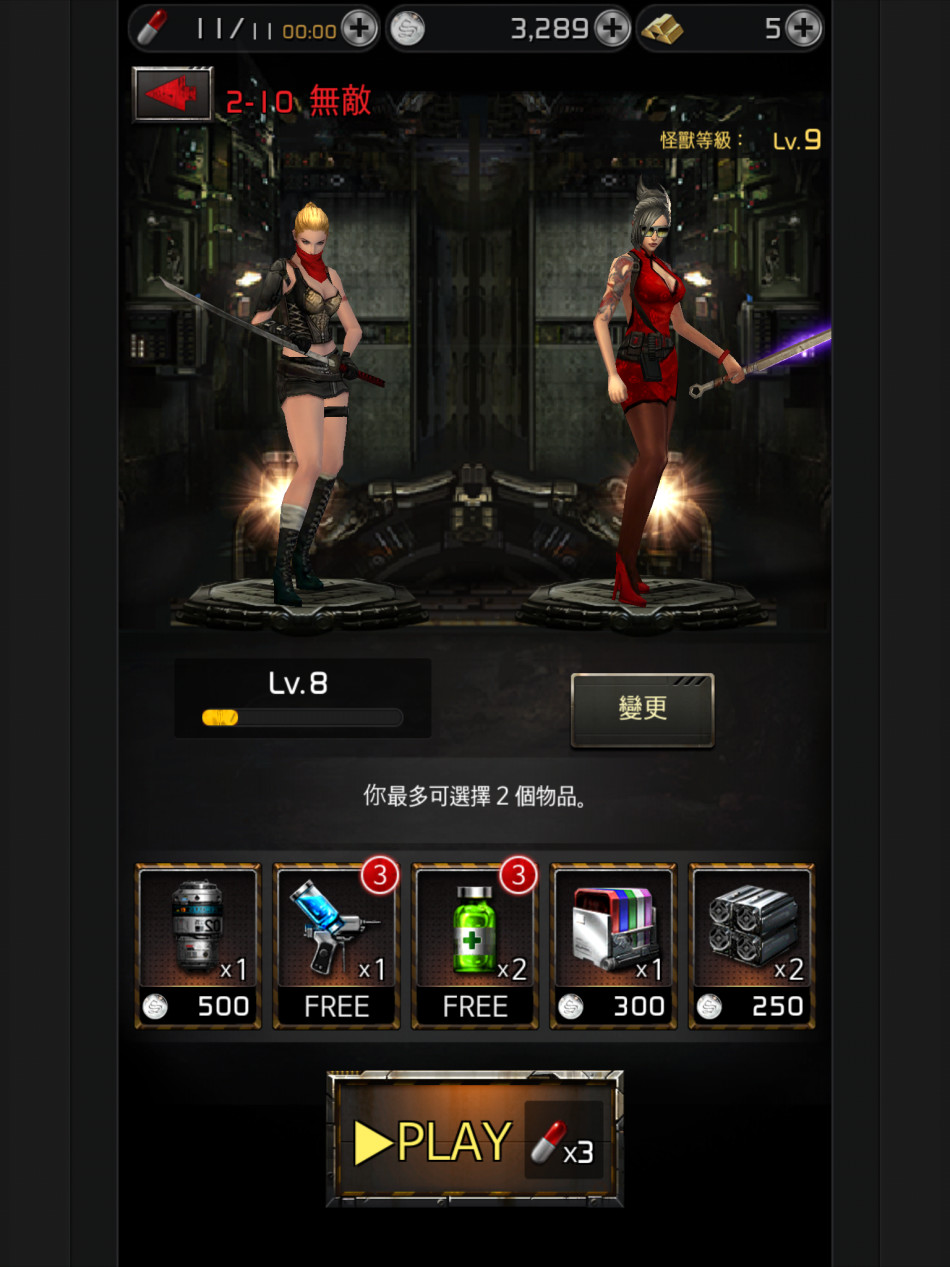The image size is (950, 1267).
Task: Add more energy capsules with plus
Action: [359, 29]
